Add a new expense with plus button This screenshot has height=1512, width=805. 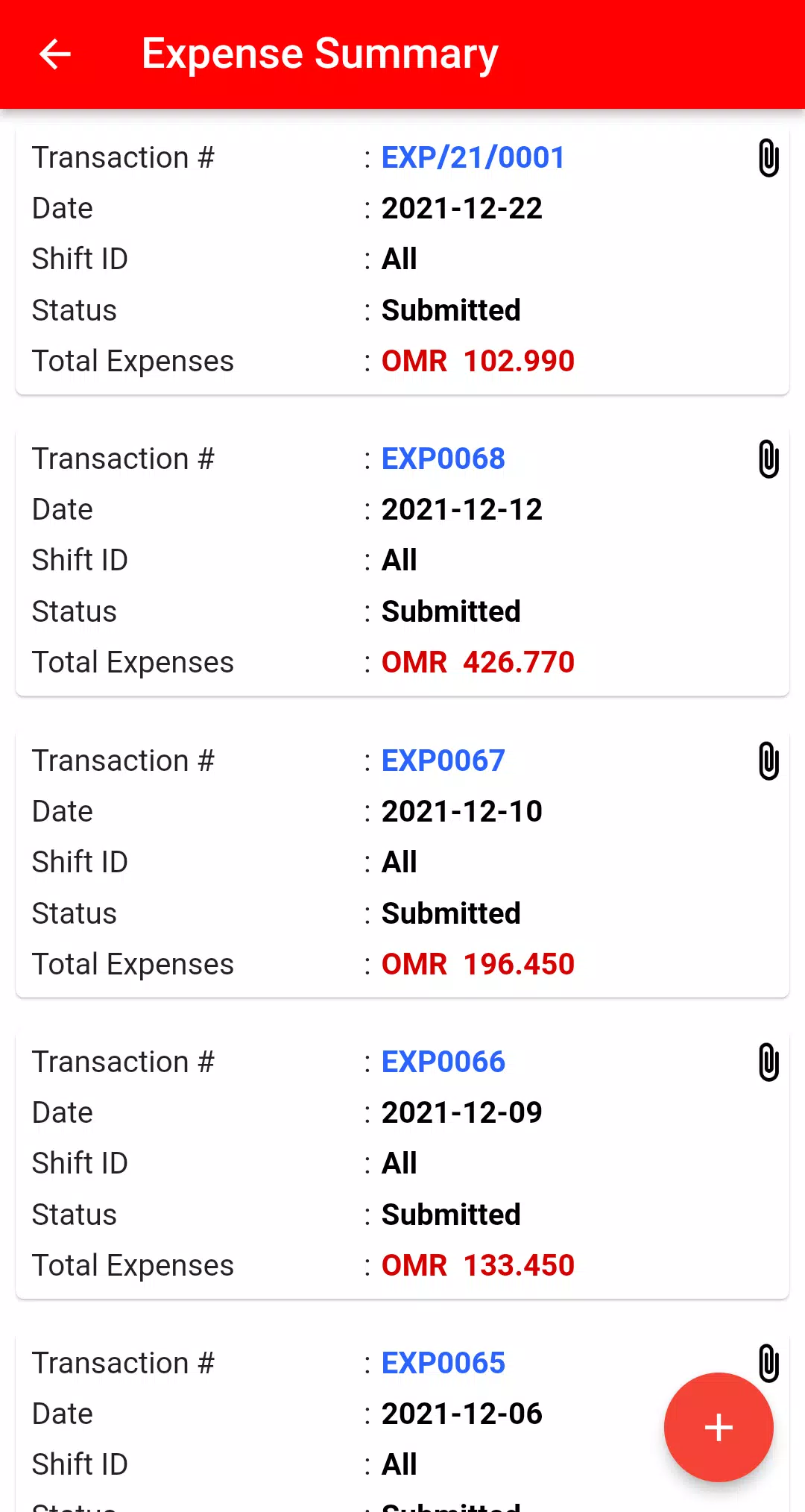(x=719, y=1427)
